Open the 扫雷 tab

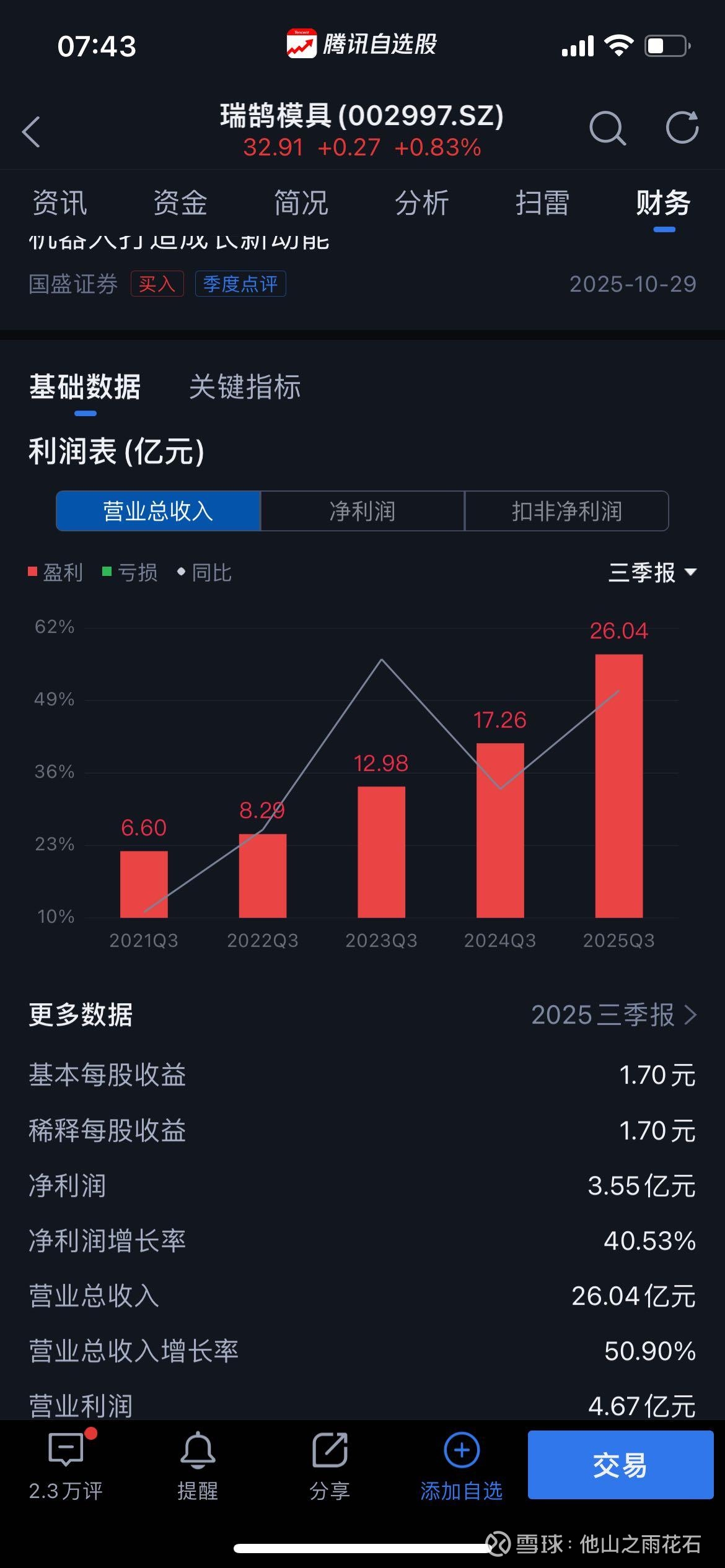(x=543, y=203)
